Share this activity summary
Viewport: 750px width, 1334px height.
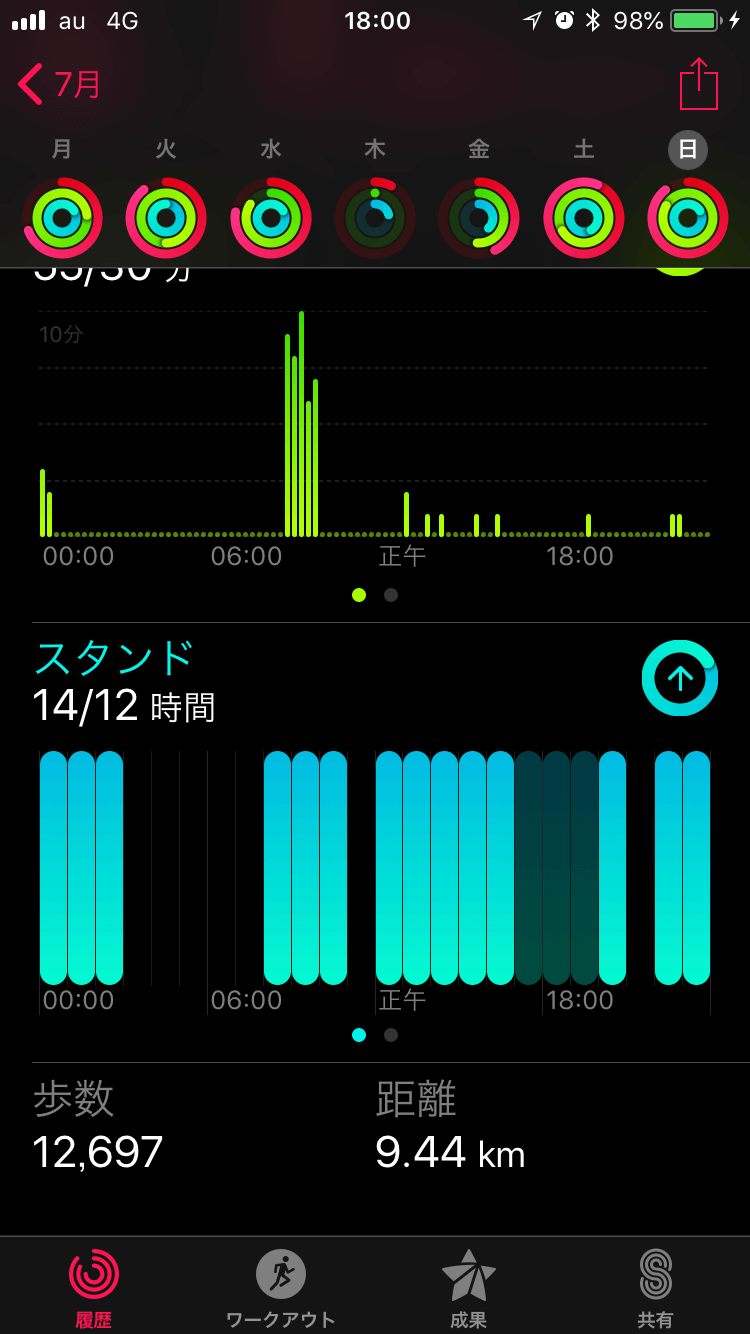click(699, 85)
